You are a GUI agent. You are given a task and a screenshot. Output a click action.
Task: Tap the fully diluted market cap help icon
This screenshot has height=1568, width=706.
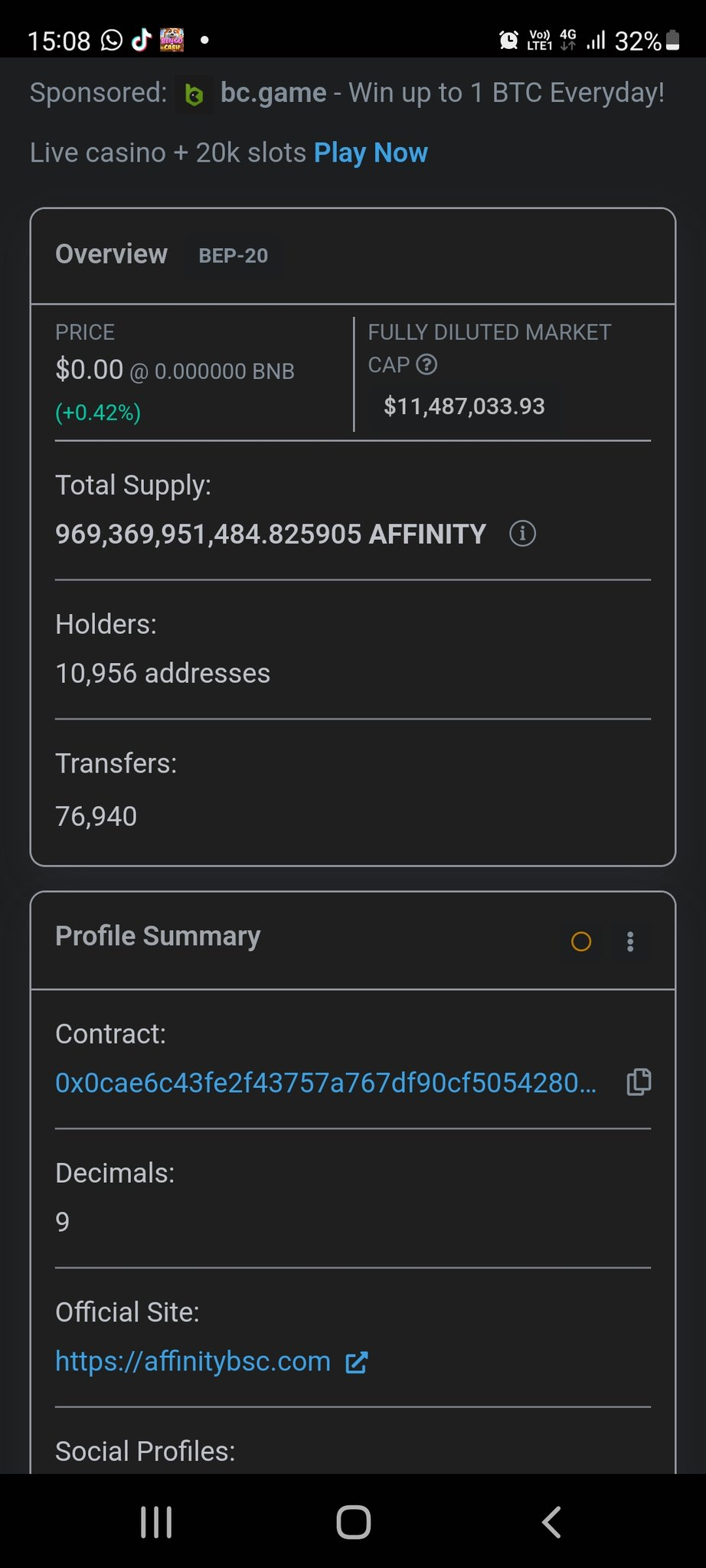click(x=427, y=364)
